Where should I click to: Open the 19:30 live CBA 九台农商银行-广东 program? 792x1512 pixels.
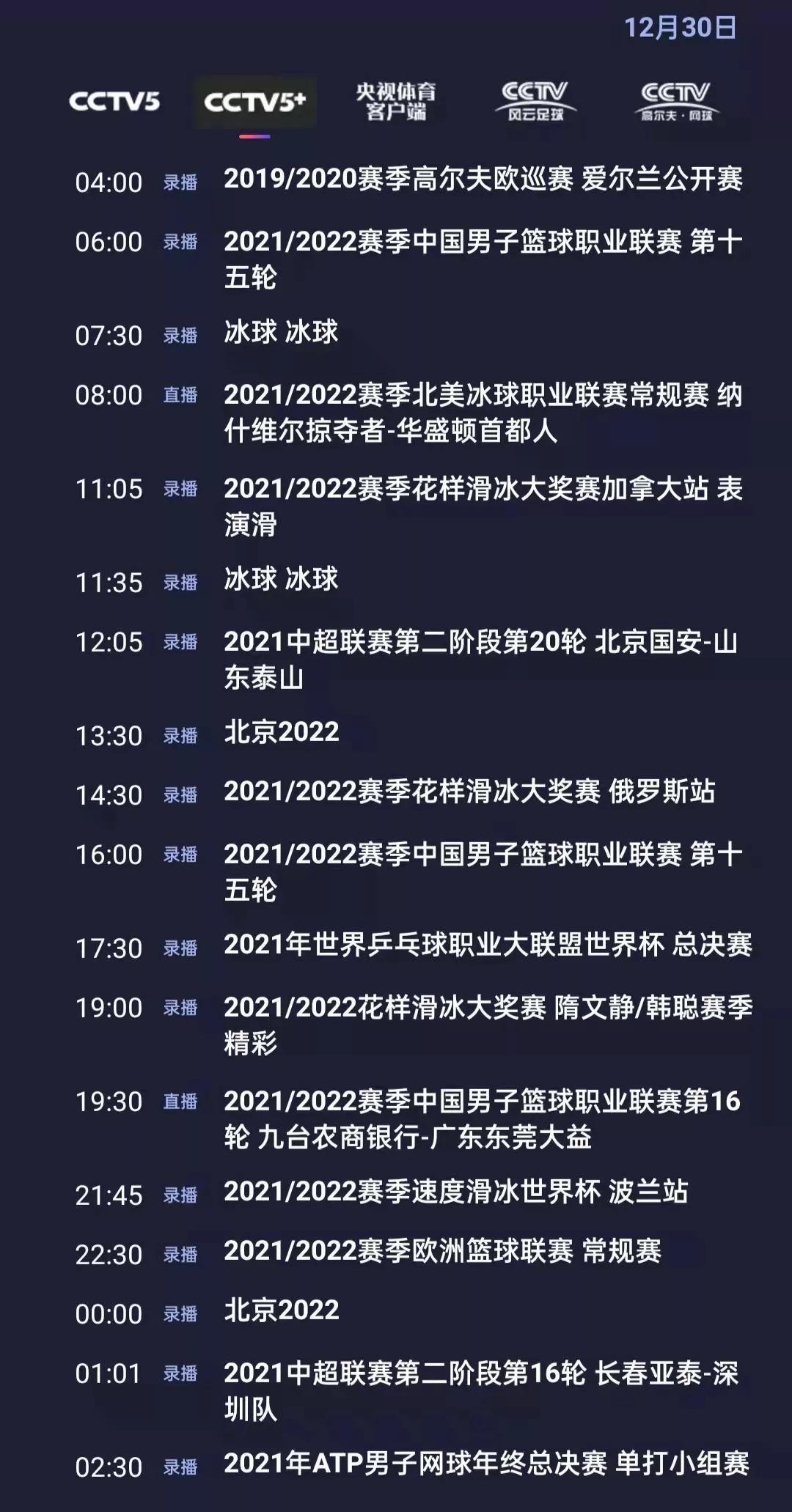click(x=482, y=1118)
